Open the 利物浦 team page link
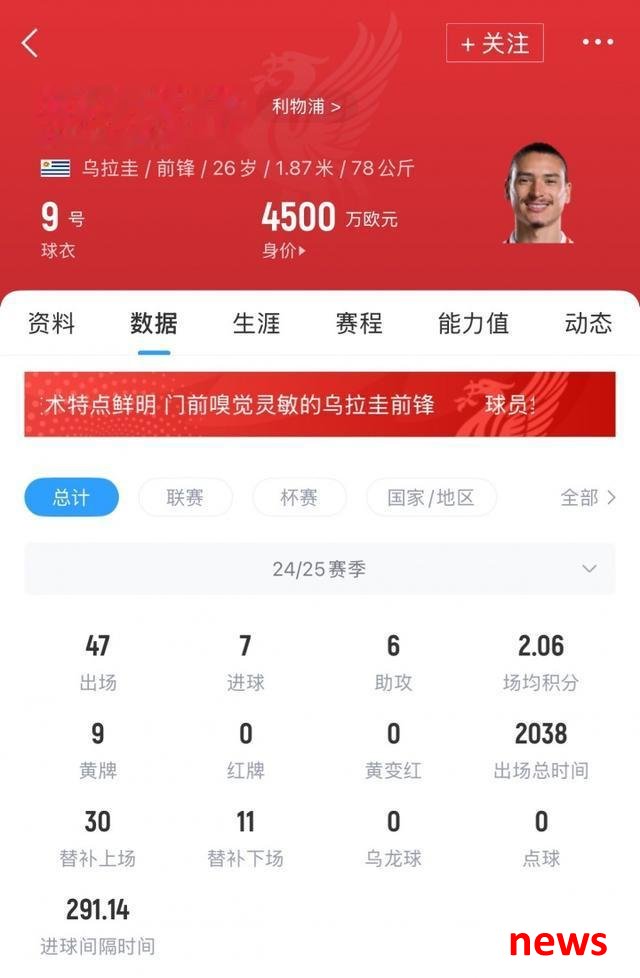The image size is (640, 978). [x=306, y=106]
